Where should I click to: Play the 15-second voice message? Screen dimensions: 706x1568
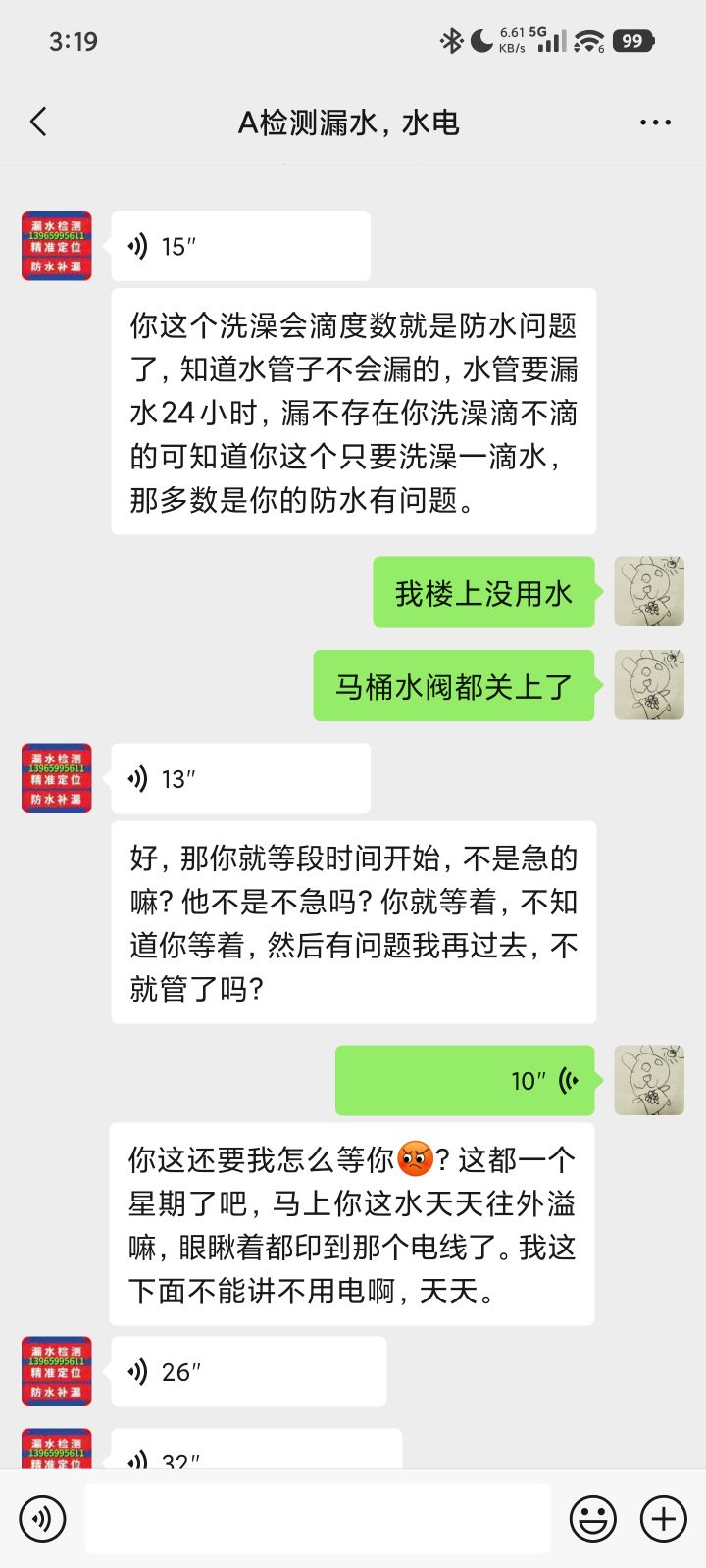(240, 246)
